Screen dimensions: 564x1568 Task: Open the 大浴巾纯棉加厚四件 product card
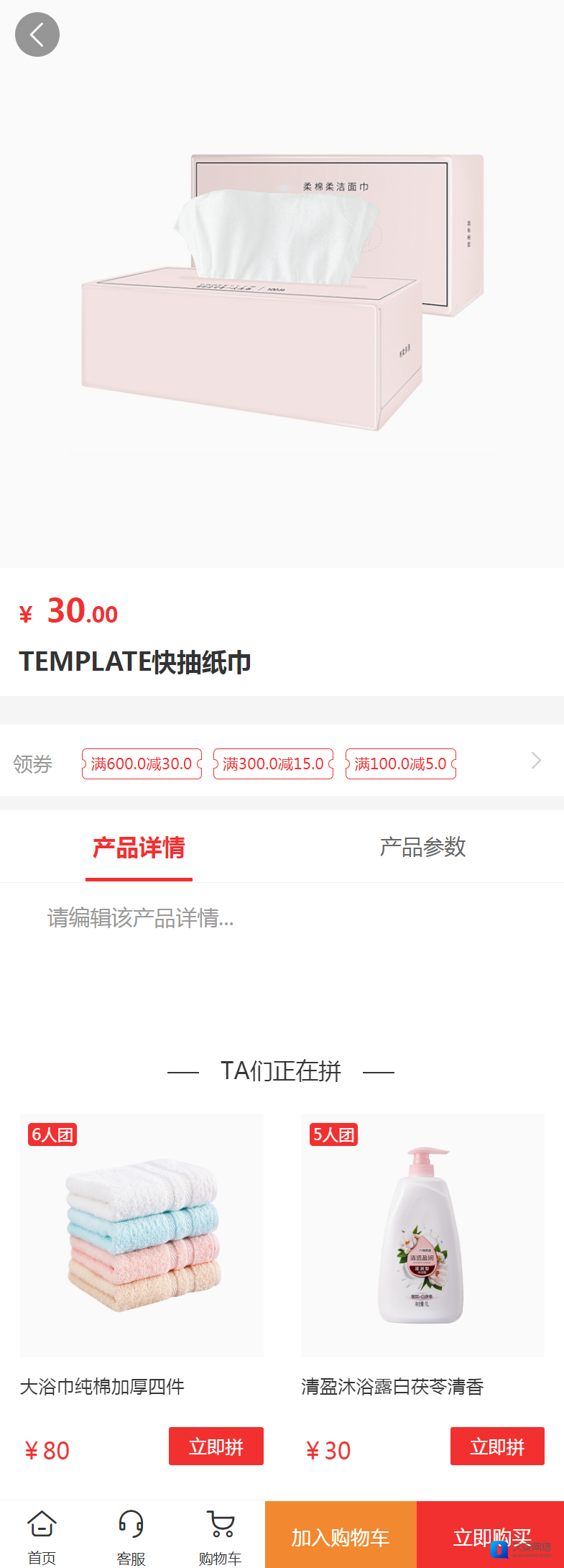(x=142, y=1236)
